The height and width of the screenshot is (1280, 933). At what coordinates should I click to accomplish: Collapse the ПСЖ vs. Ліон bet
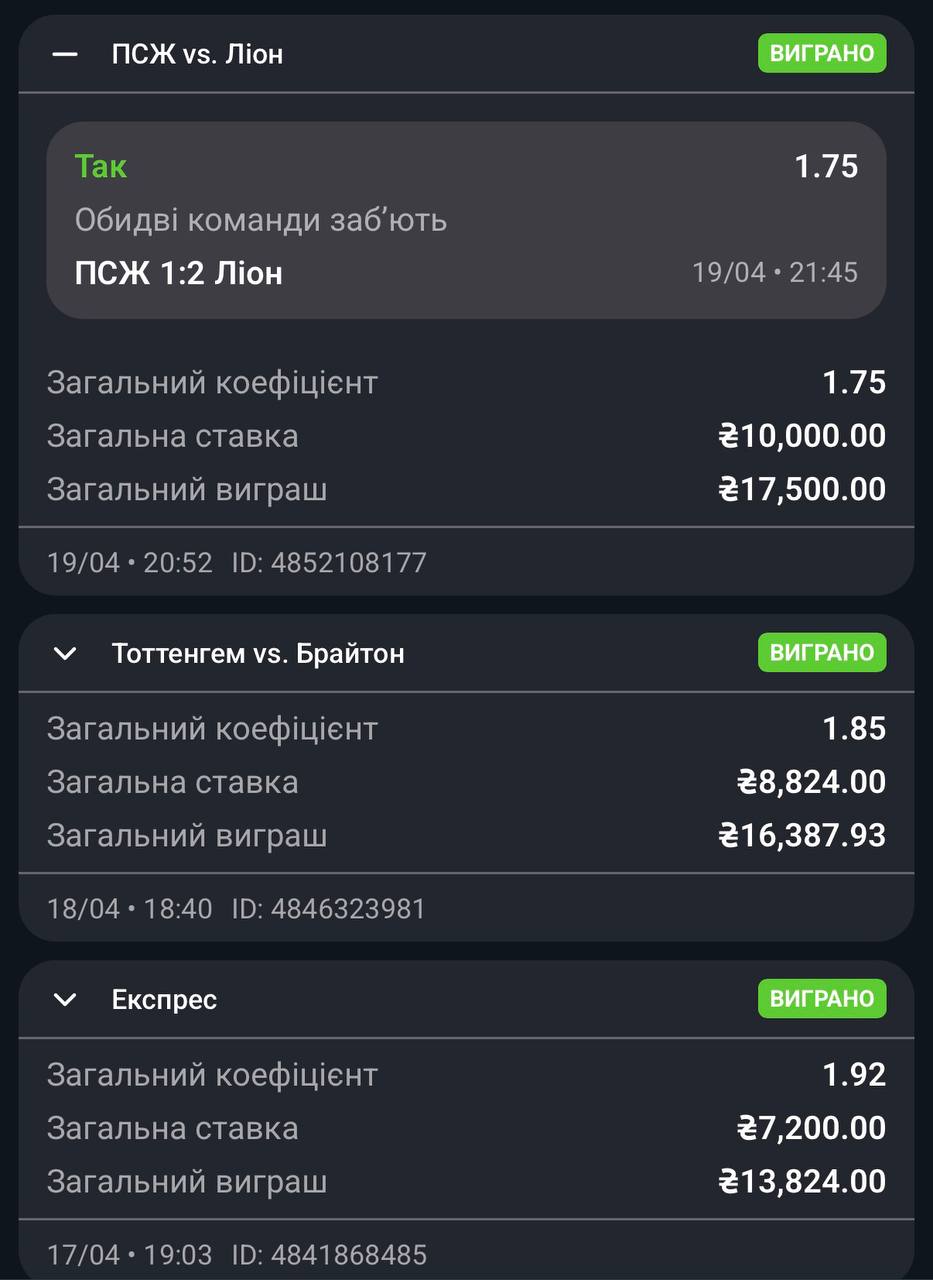pyautogui.click(x=65, y=54)
